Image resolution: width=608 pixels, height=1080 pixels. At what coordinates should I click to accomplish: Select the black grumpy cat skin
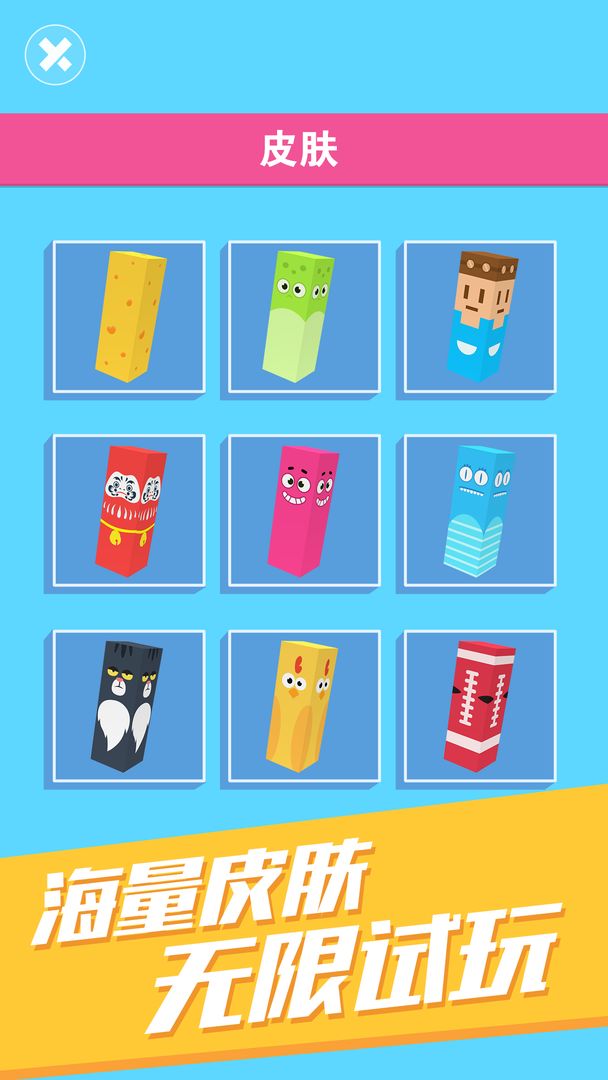(129, 706)
